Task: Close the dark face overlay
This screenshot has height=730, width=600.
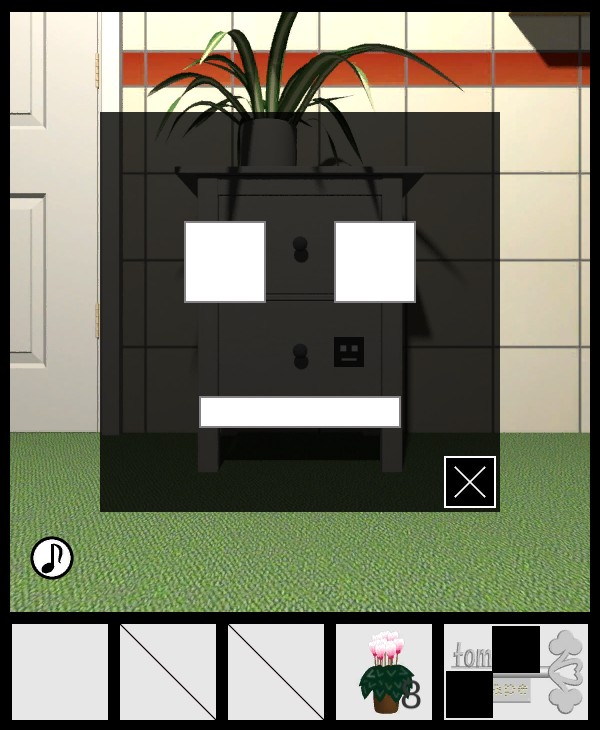Action: point(470,482)
